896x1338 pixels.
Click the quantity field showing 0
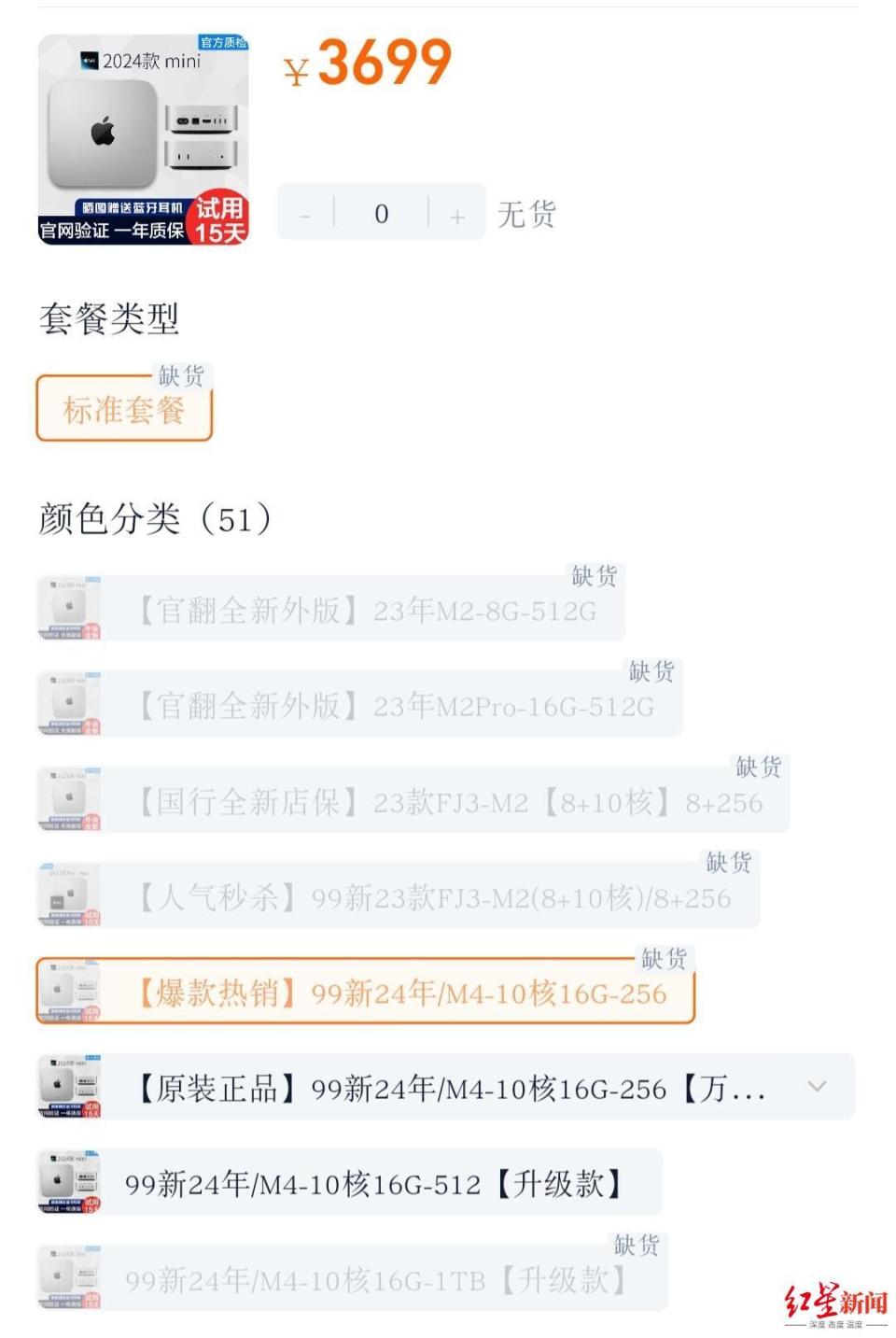(380, 215)
